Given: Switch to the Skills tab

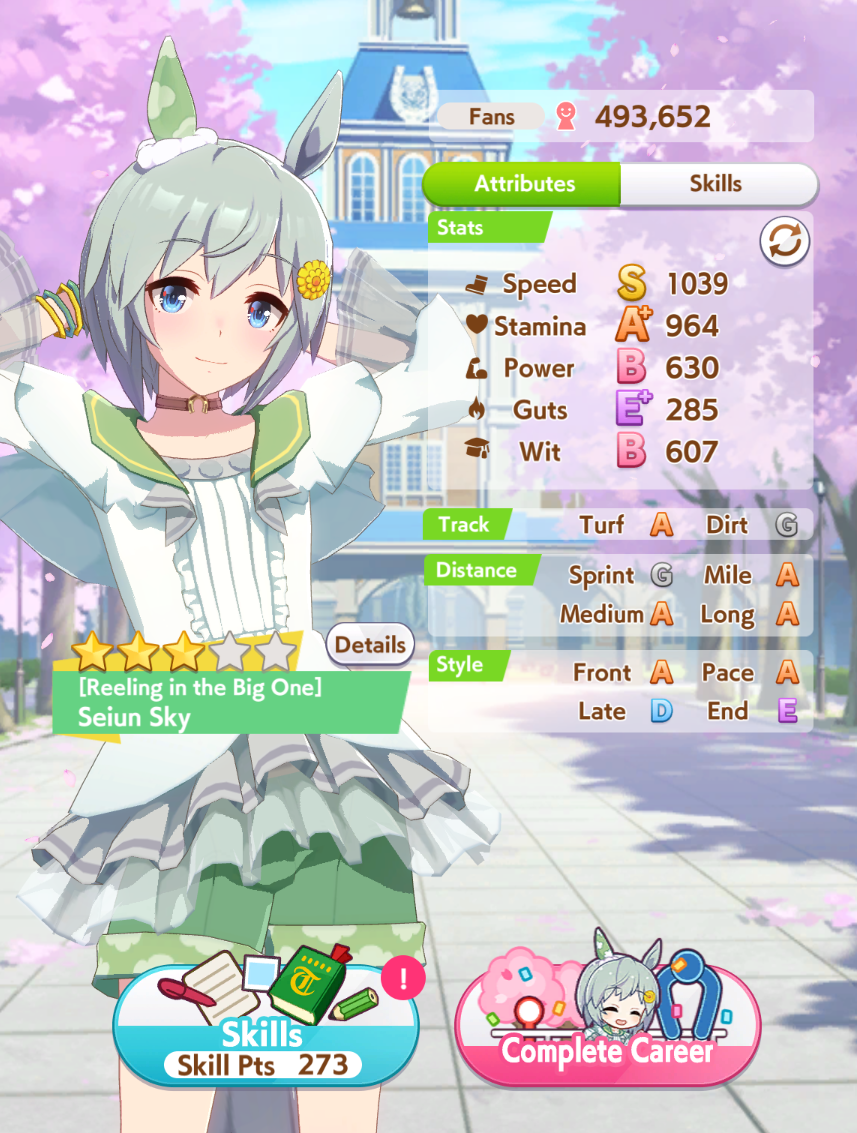Looking at the screenshot, I should [x=718, y=184].
